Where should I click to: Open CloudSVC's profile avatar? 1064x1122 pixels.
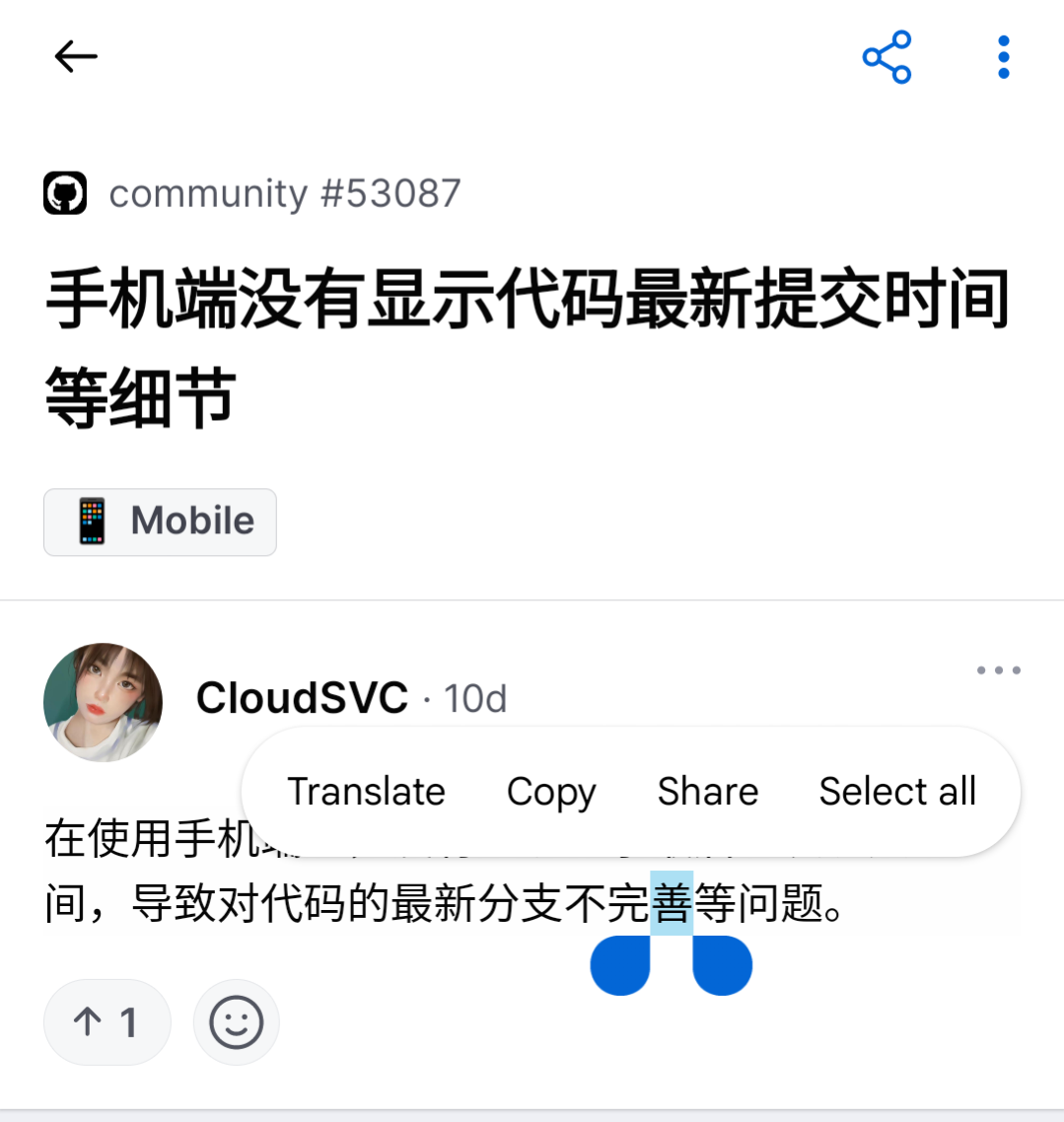point(103,702)
